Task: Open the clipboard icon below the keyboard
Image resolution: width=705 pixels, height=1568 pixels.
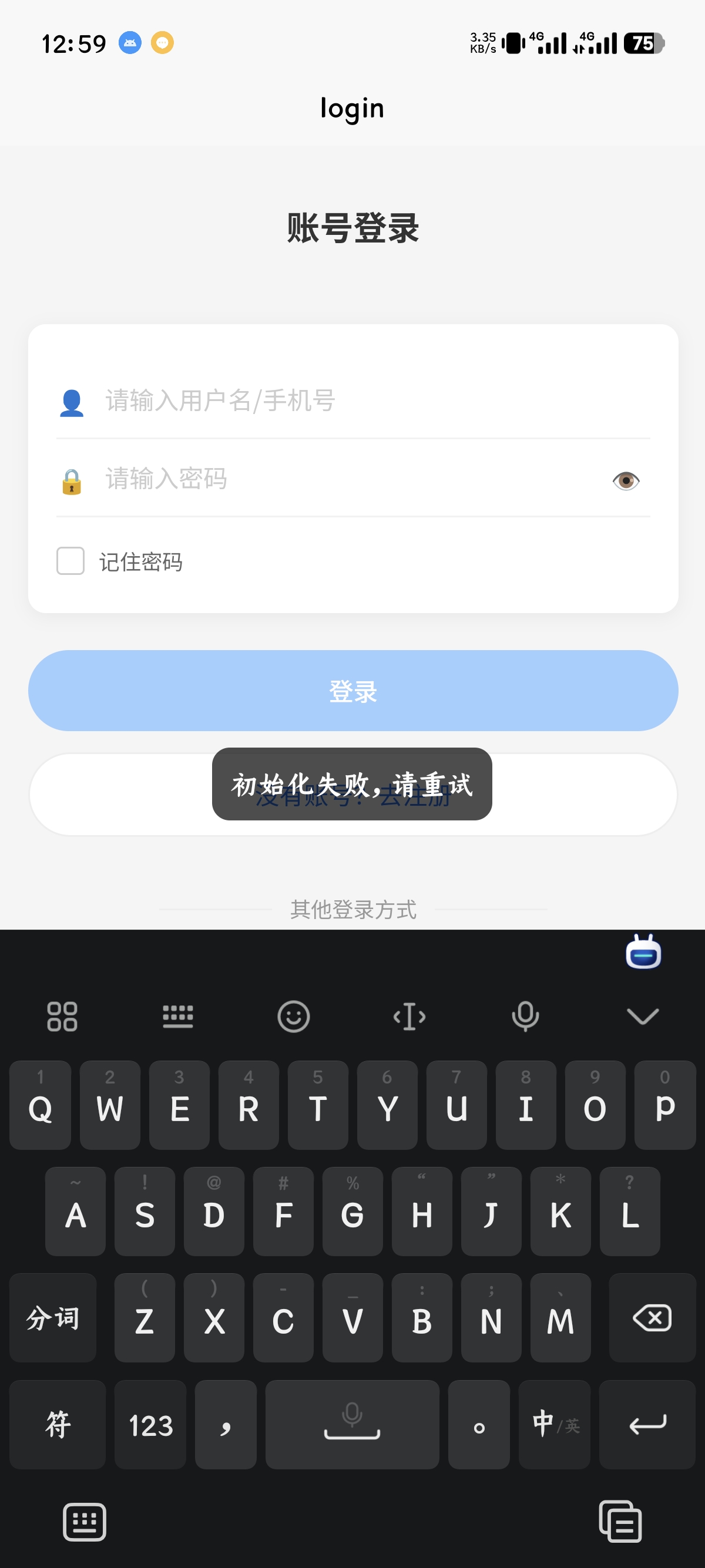Action: point(620,1522)
